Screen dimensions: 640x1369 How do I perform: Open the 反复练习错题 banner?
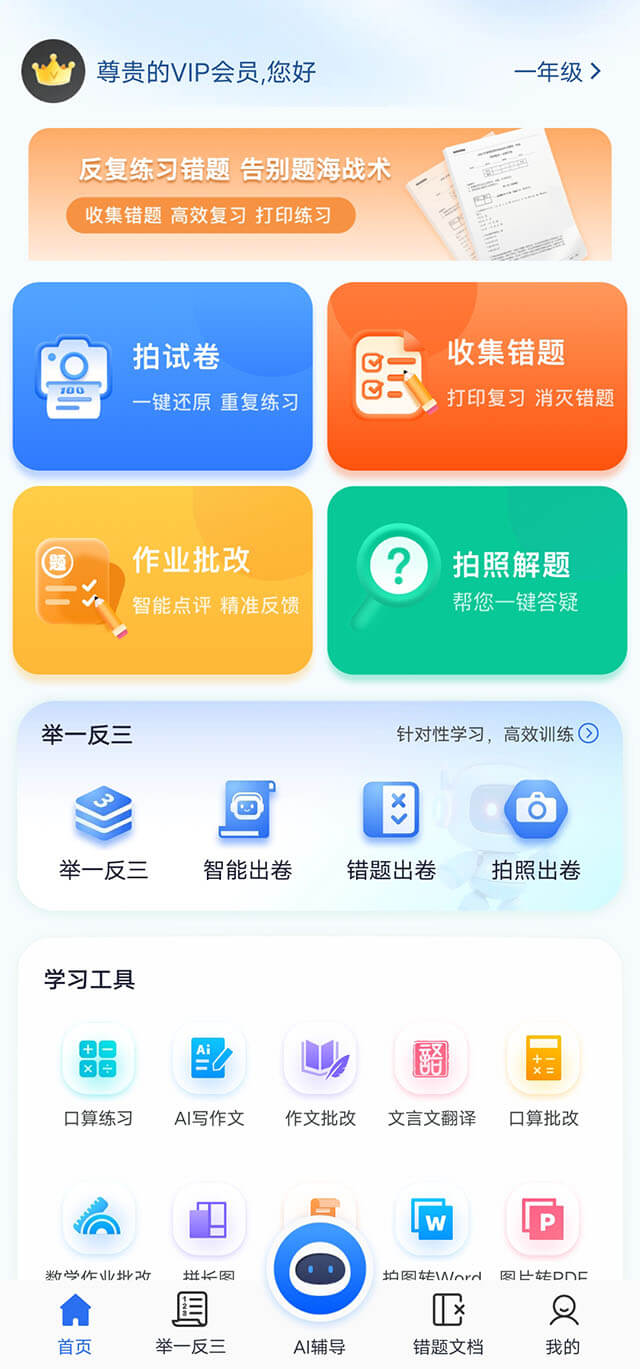pos(319,194)
